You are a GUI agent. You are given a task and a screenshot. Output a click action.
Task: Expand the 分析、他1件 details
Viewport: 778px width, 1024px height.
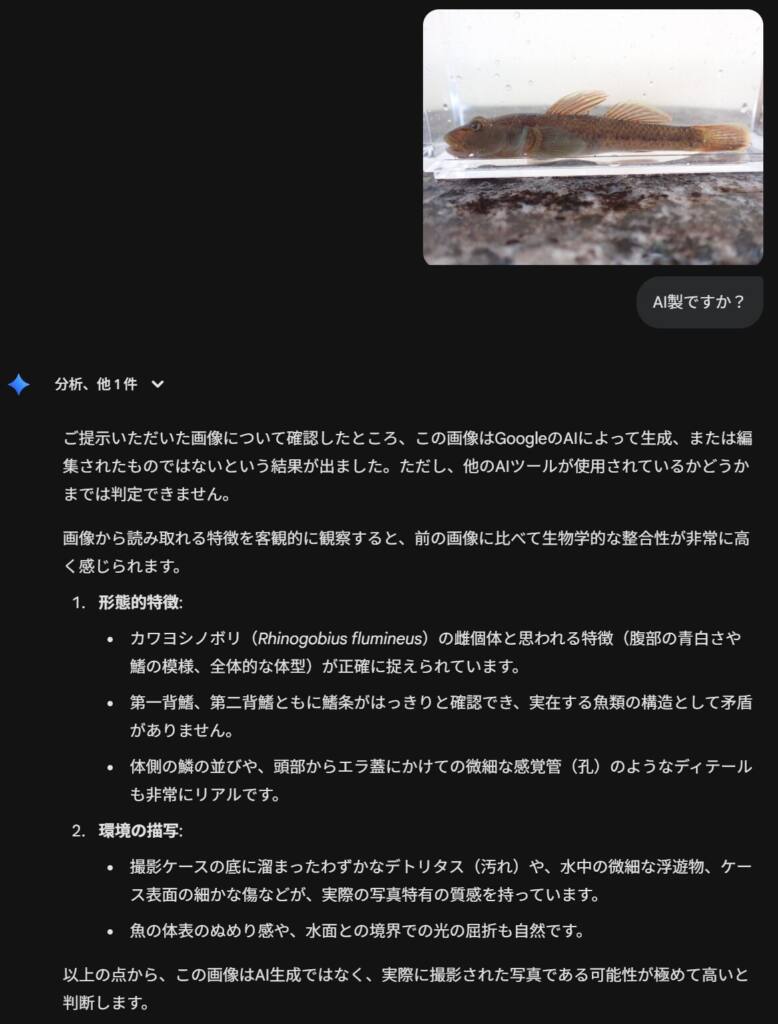(157, 384)
